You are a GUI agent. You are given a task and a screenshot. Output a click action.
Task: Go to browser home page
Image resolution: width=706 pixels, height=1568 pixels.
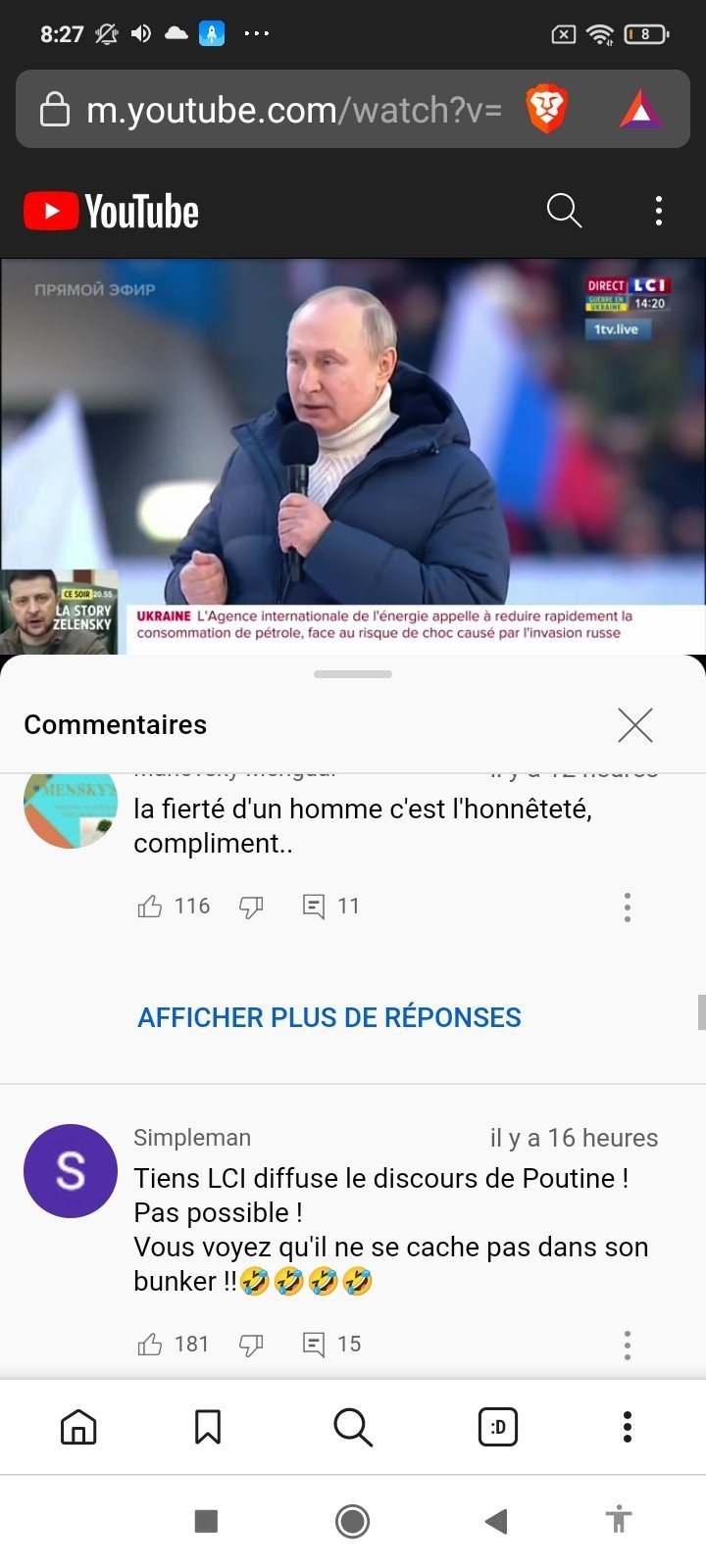point(78,1427)
